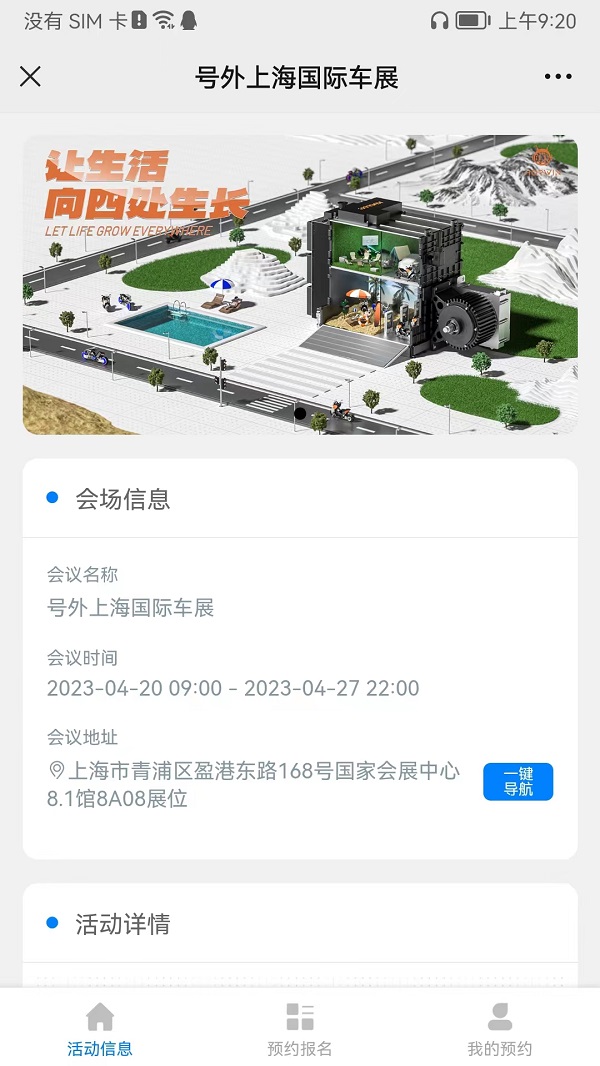Switch to the 预约报名 tab

click(299, 1029)
